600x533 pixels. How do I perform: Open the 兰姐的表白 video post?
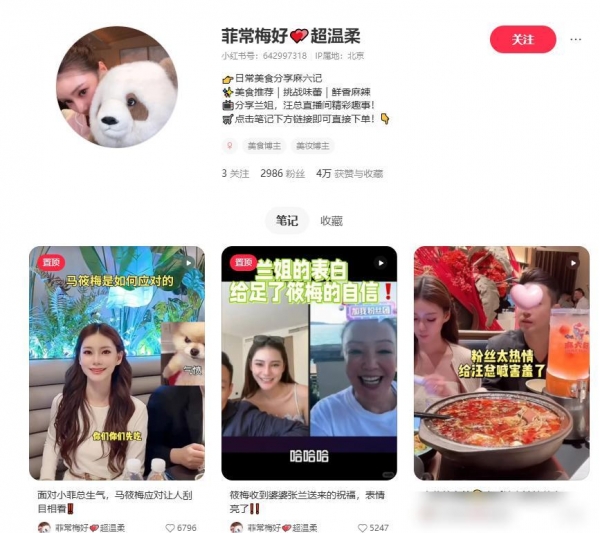[x=308, y=363]
